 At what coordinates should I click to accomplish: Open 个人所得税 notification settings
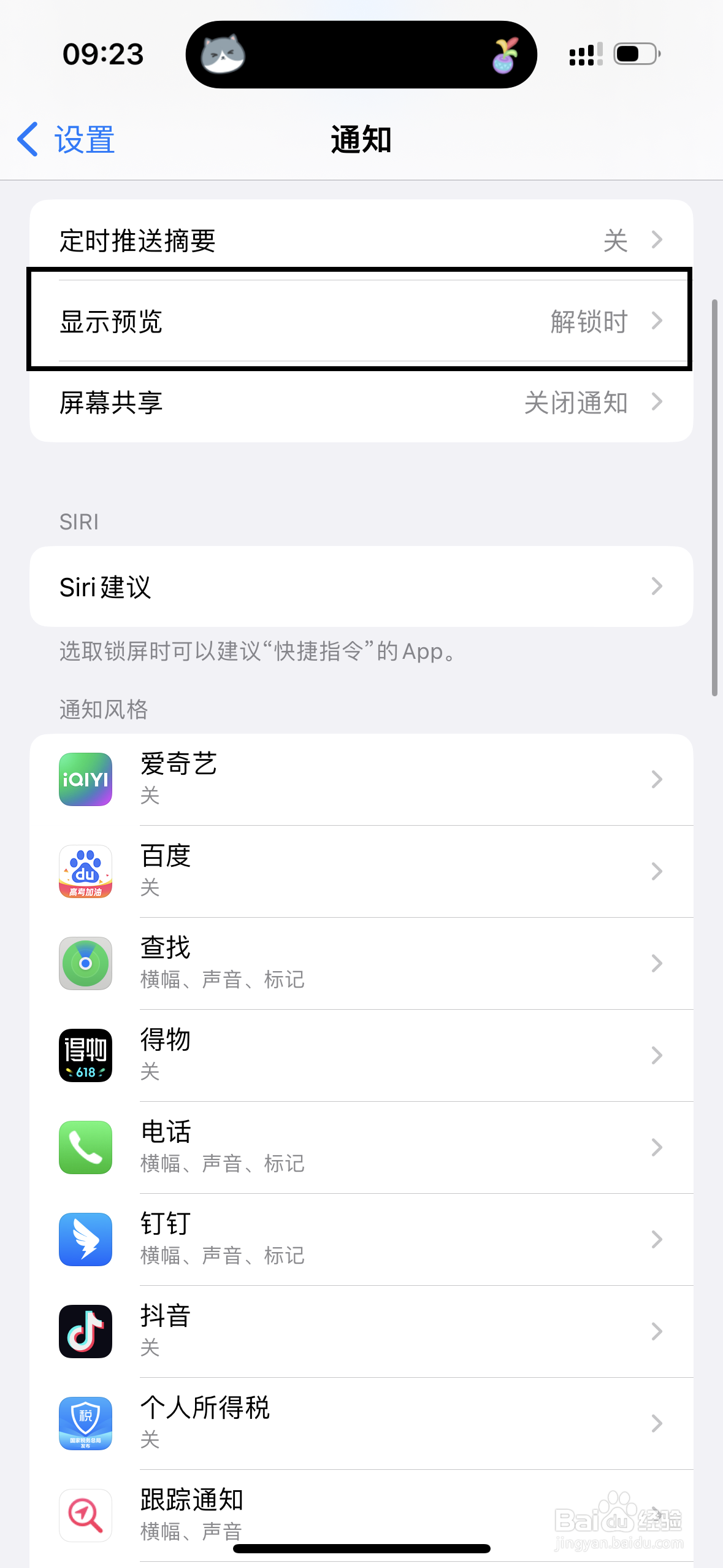pyautogui.click(x=361, y=1424)
